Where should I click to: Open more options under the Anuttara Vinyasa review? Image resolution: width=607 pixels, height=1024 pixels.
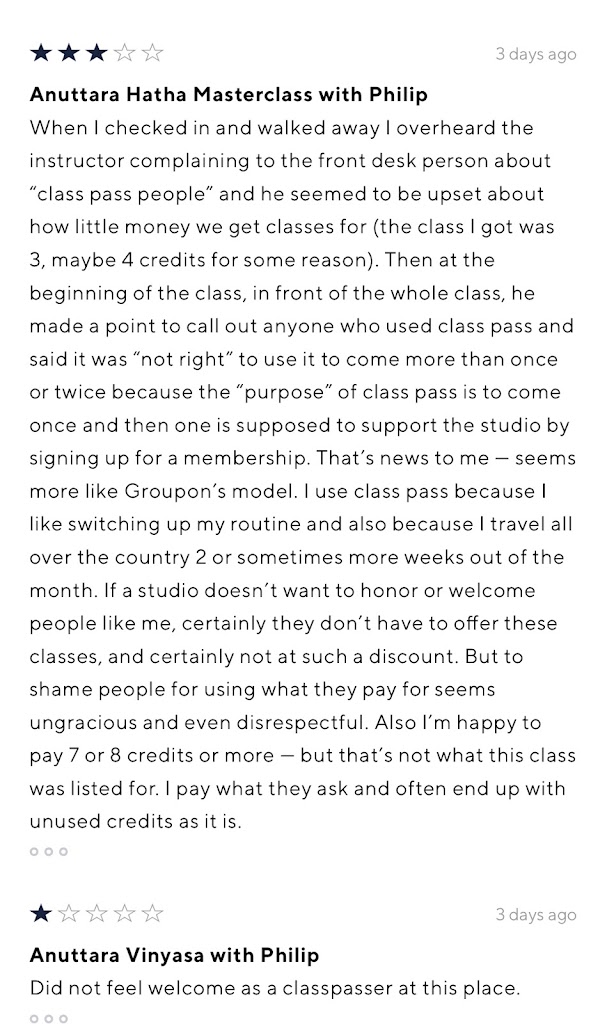tap(48, 1018)
